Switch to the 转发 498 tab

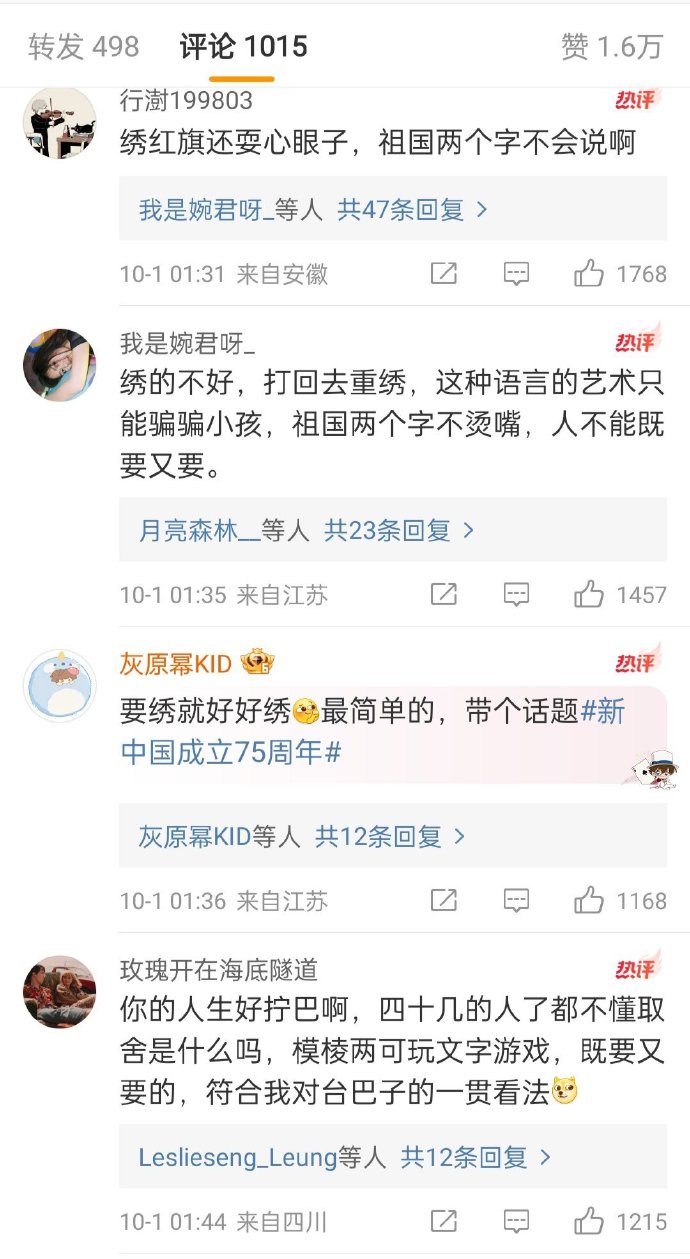tap(84, 47)
